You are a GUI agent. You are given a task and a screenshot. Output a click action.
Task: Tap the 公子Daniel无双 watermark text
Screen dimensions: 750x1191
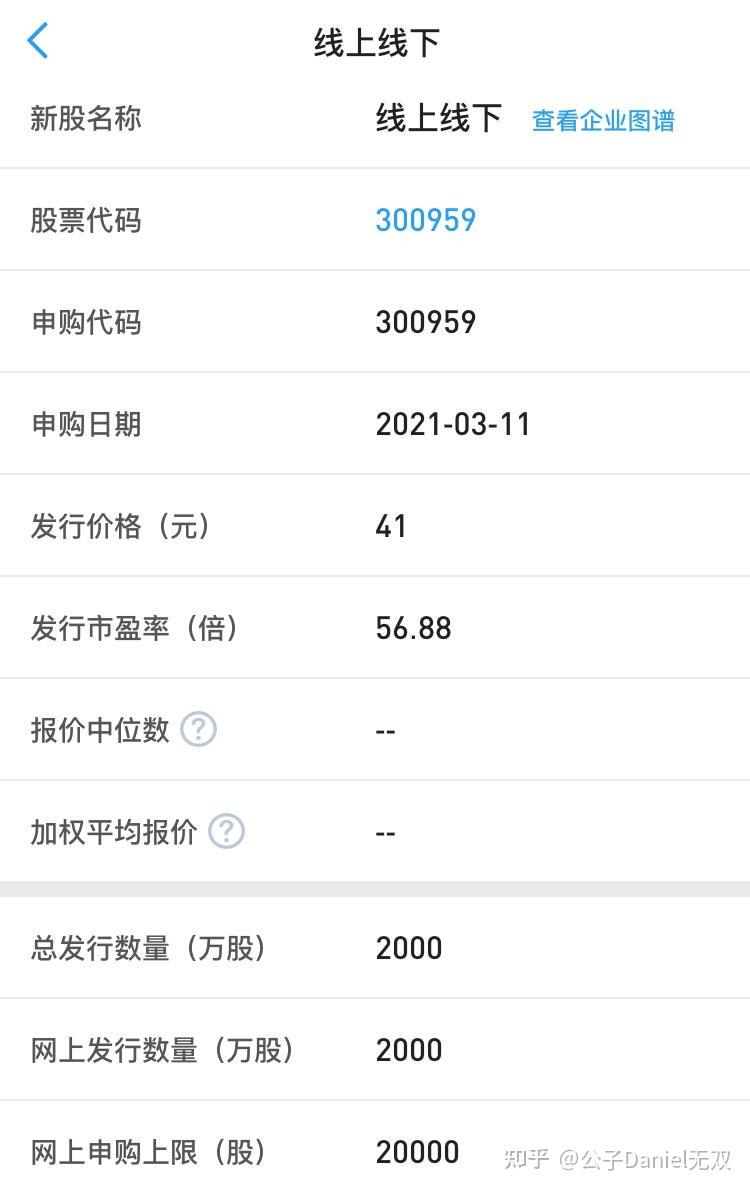pos(640,1155)
